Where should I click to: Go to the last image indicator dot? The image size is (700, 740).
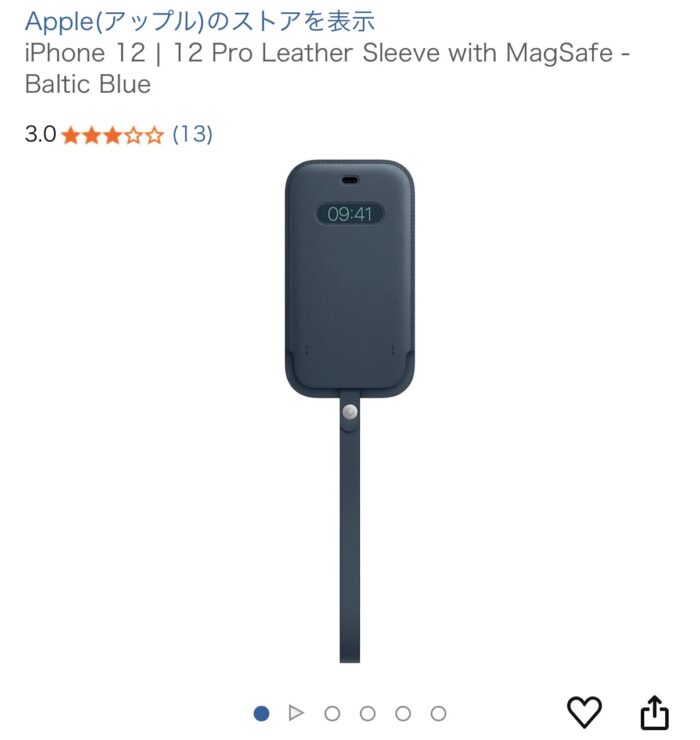[438, 713]
